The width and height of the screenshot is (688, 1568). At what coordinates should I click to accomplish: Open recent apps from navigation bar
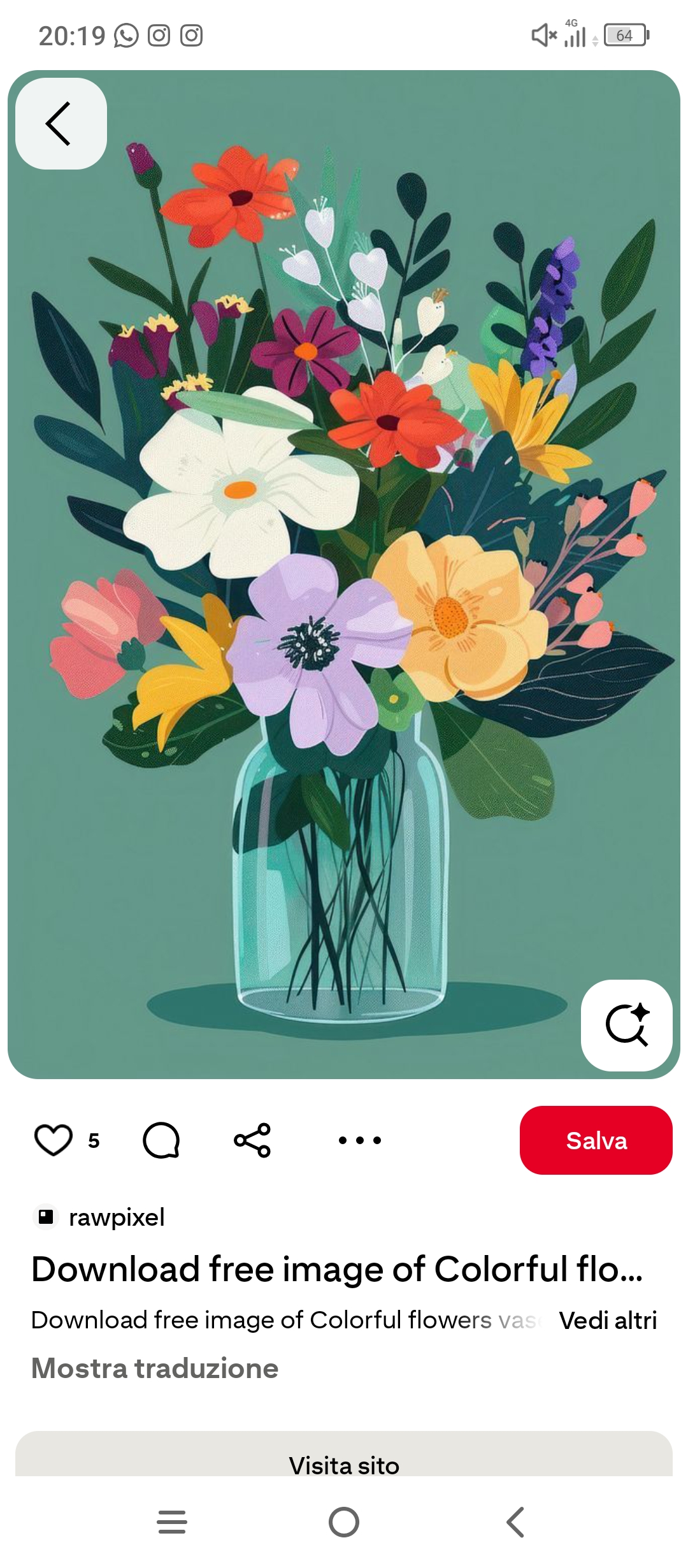pos(172,1522)
